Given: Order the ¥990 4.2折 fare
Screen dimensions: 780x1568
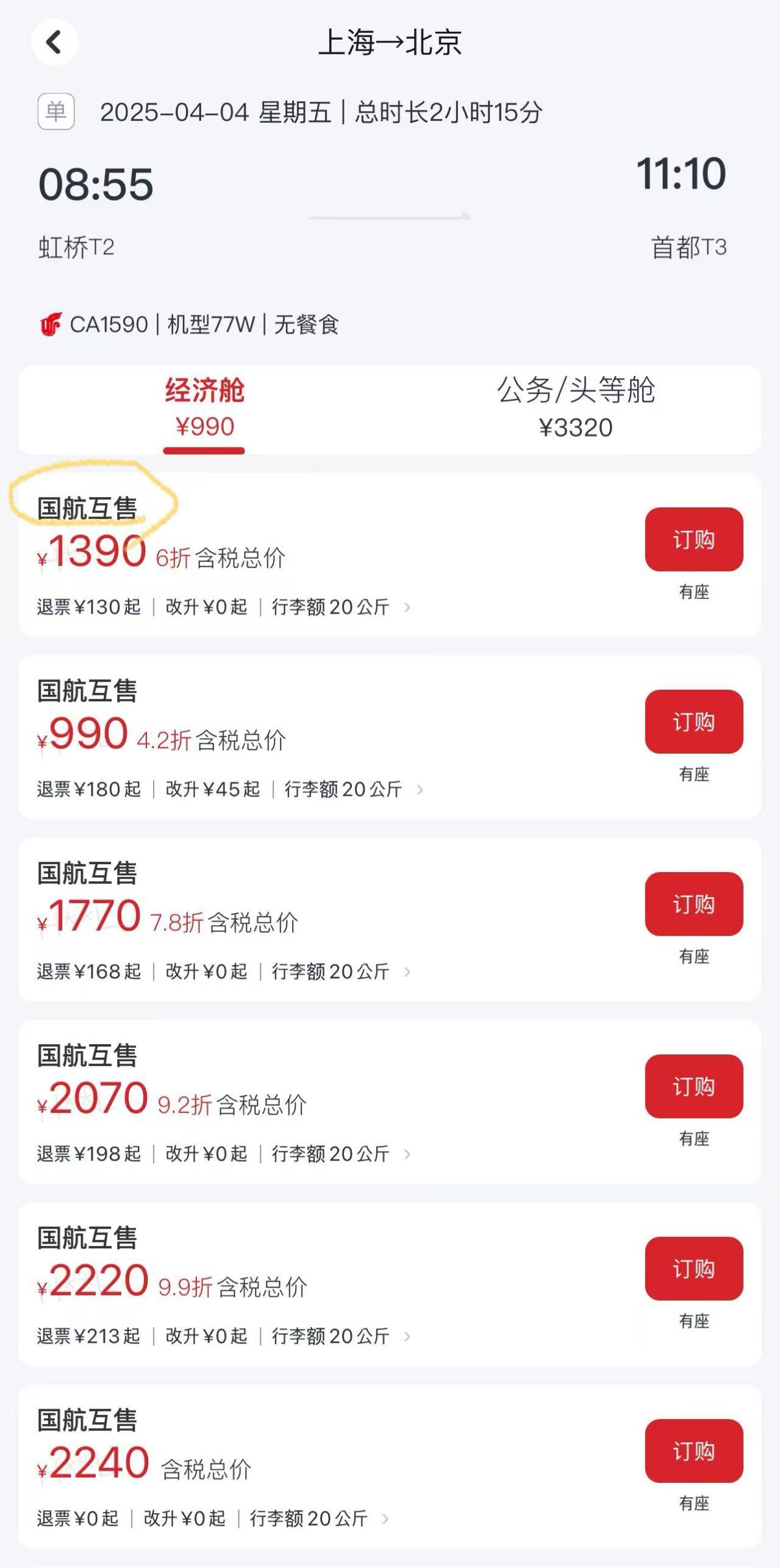Looking at the screenshot, I should pos(693,721).
